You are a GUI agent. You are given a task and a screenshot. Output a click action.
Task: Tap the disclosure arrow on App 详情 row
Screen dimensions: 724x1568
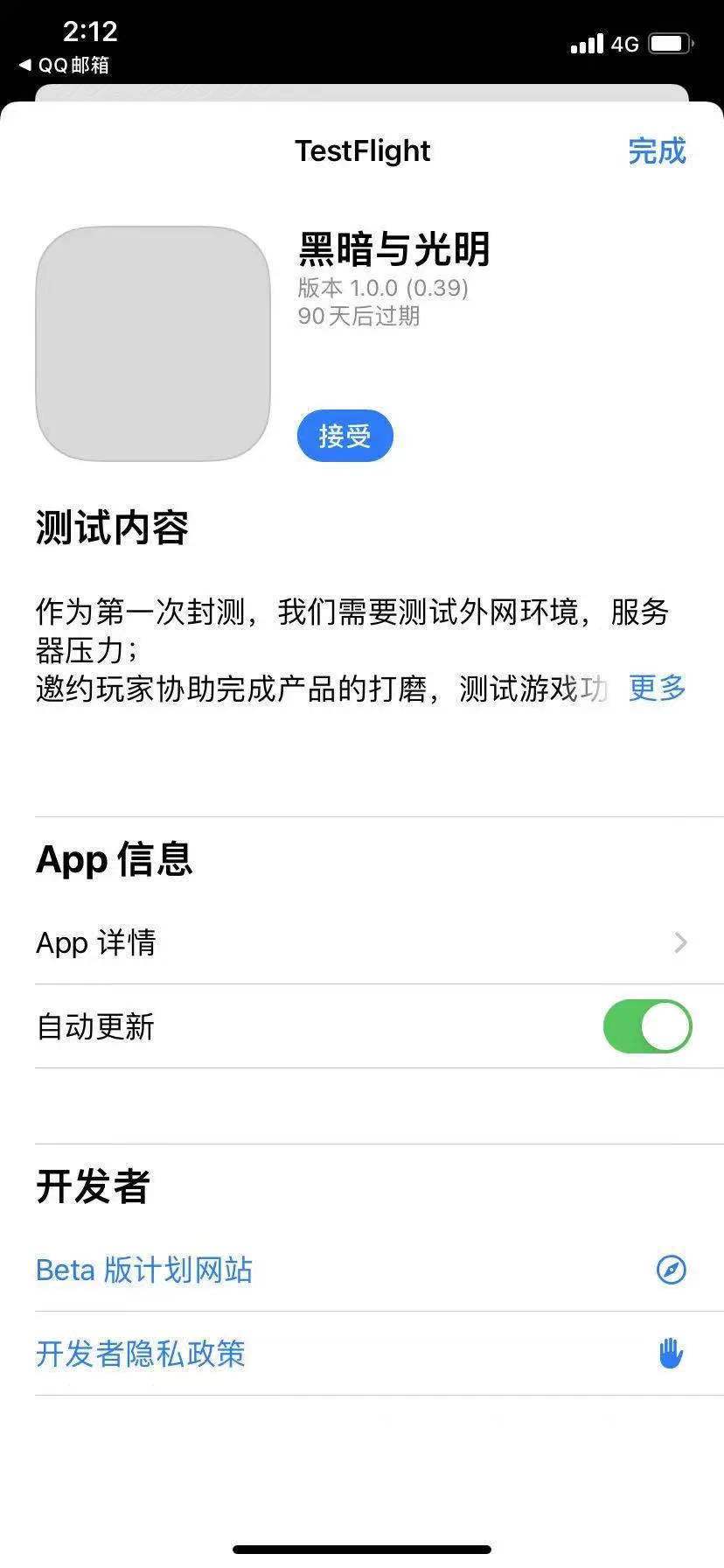click(681, 942)
